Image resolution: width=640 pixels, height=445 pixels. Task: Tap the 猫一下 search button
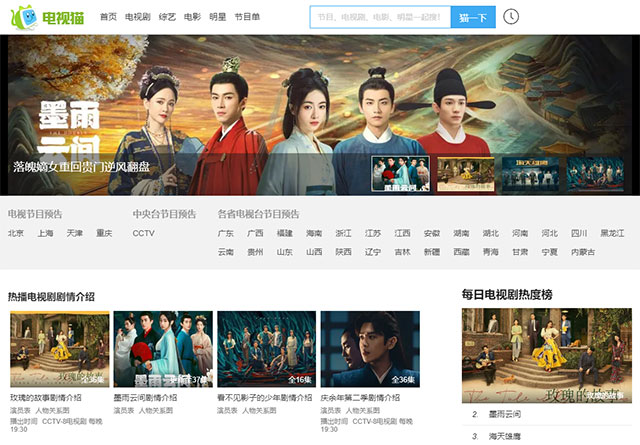(x=473, y=17)
